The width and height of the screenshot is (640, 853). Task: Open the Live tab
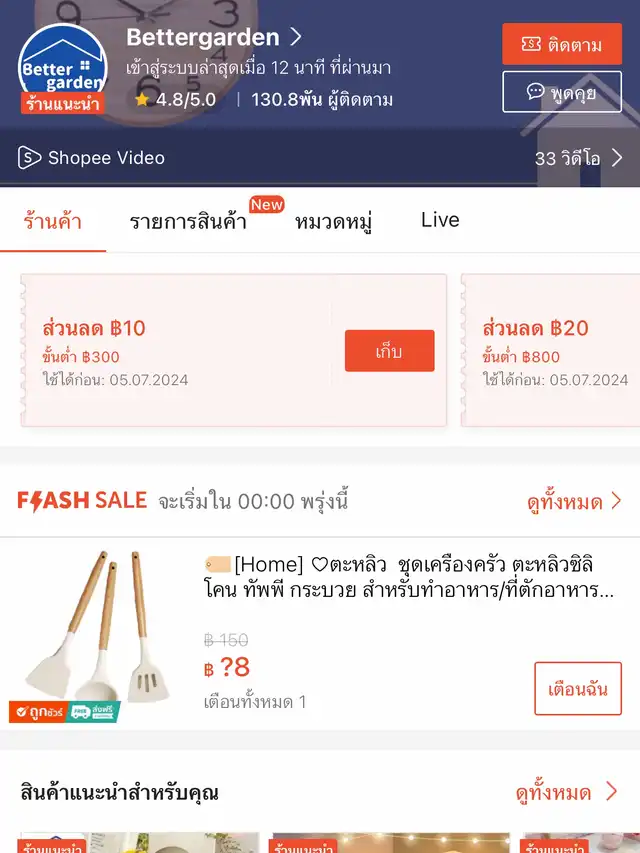[440, 221]
